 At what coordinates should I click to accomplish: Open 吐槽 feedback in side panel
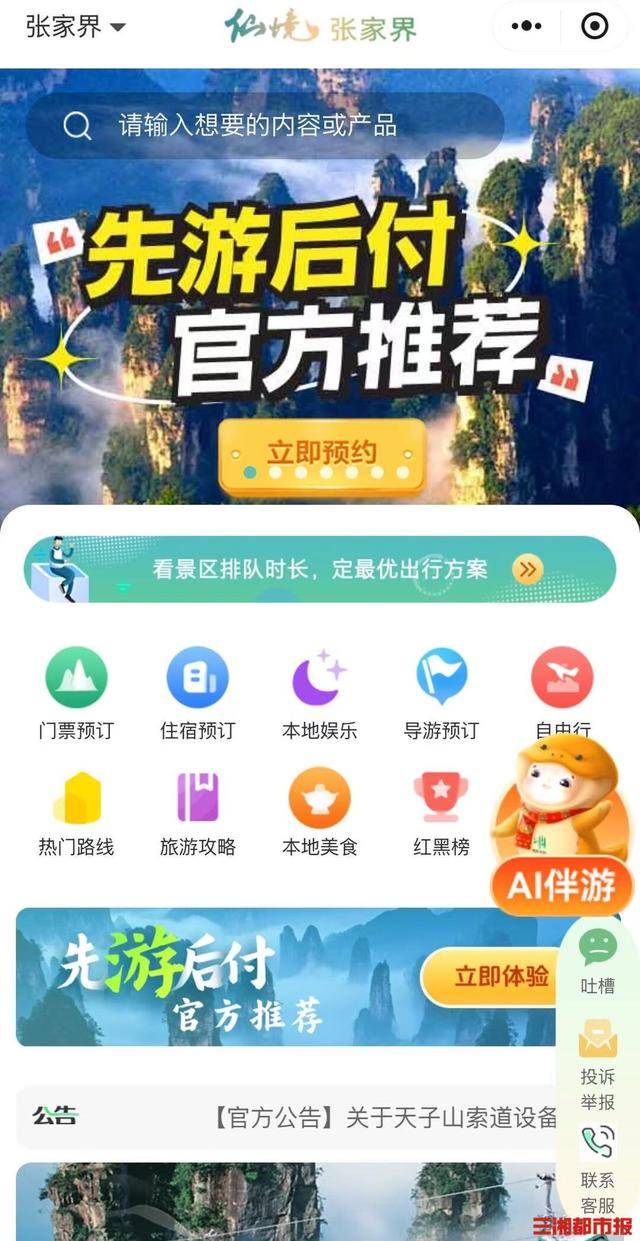tap(598, 959)
